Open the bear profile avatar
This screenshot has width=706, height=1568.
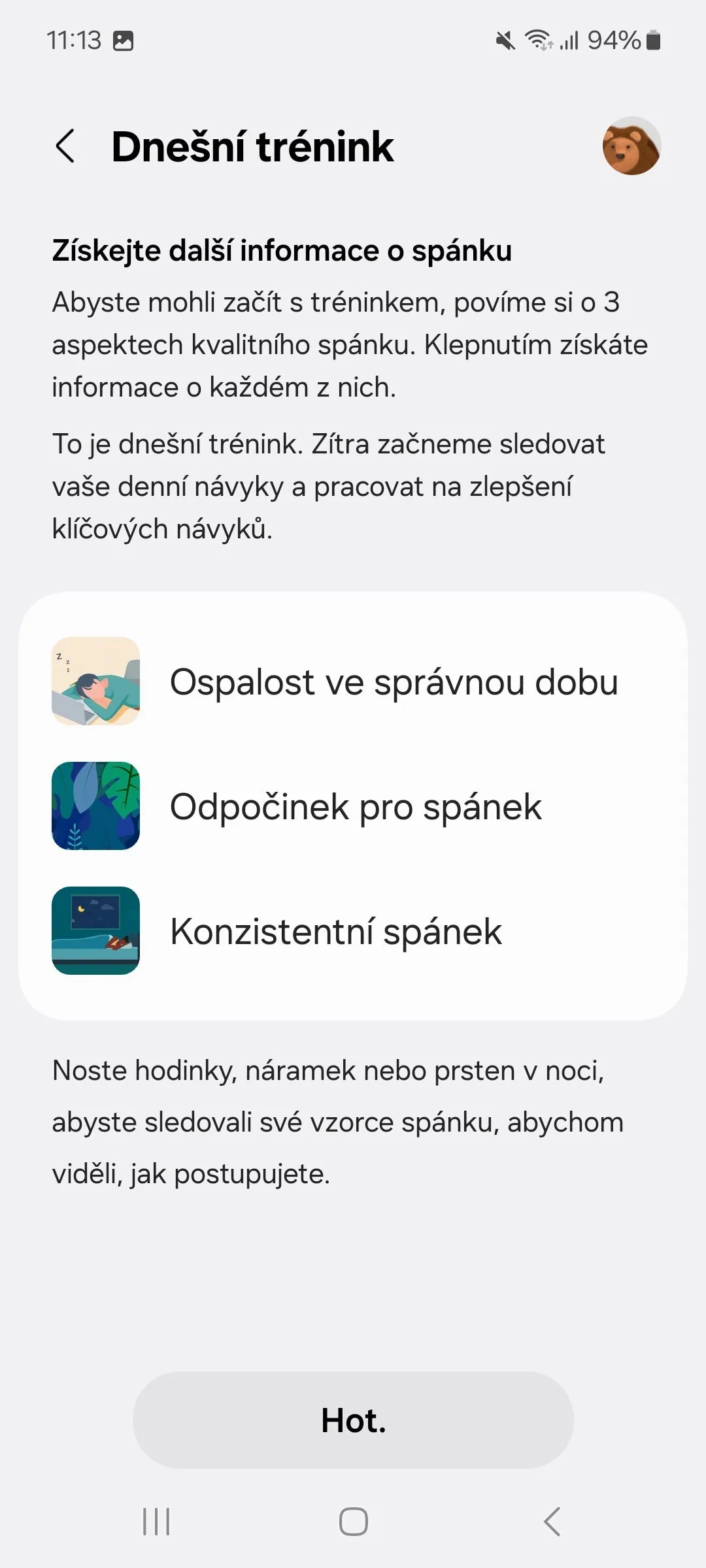(631, 146)
